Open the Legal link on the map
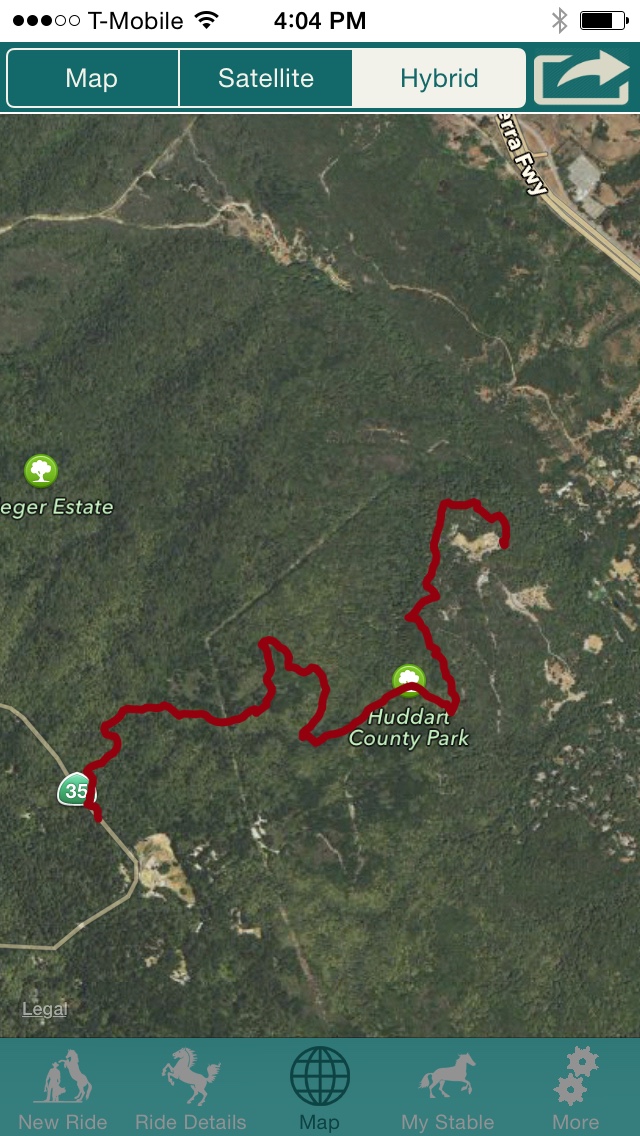 45,1009
